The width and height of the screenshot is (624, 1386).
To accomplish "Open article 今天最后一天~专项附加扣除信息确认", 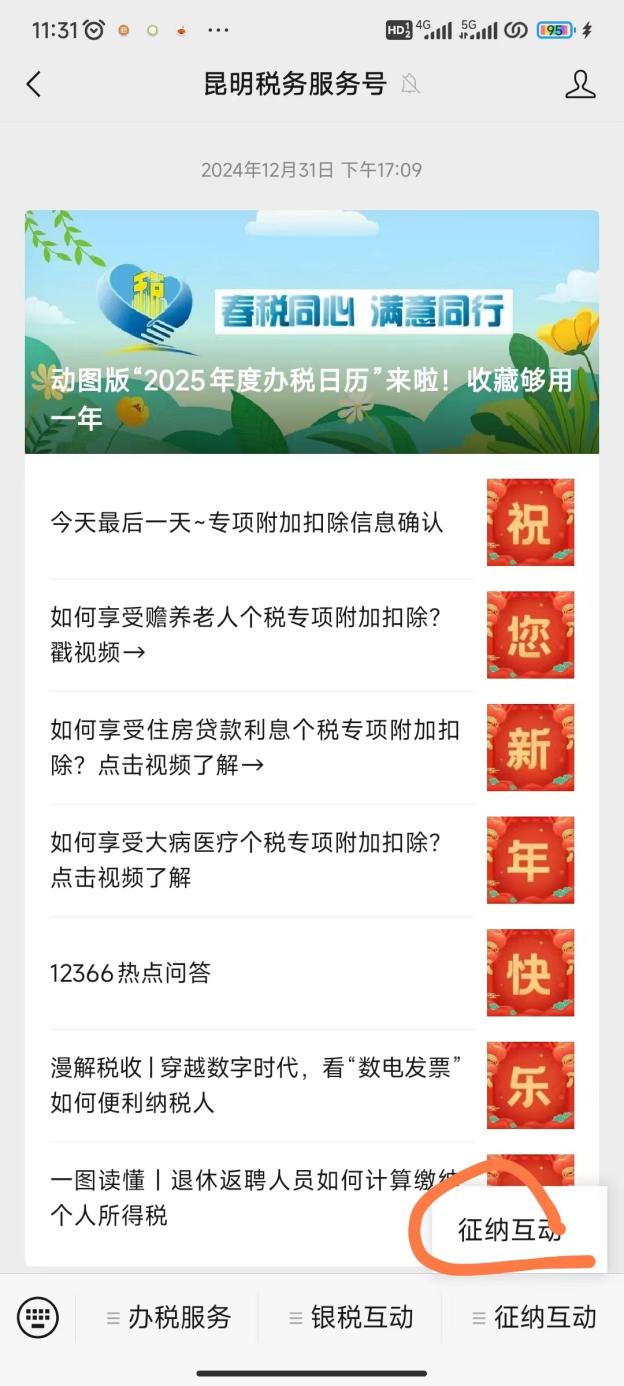I will [x=247, y=522].
